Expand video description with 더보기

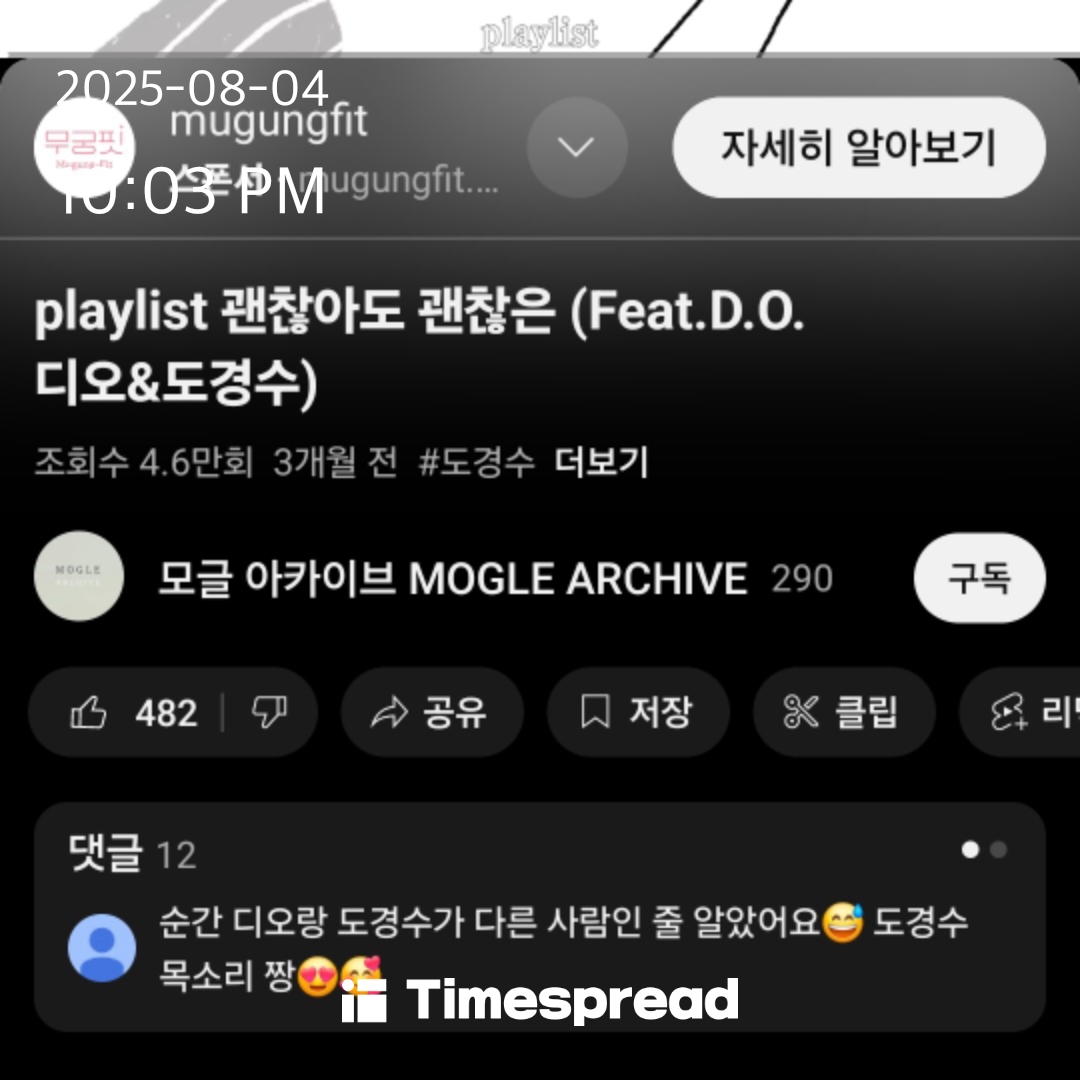pyautogui.click(x=601, y=463)
